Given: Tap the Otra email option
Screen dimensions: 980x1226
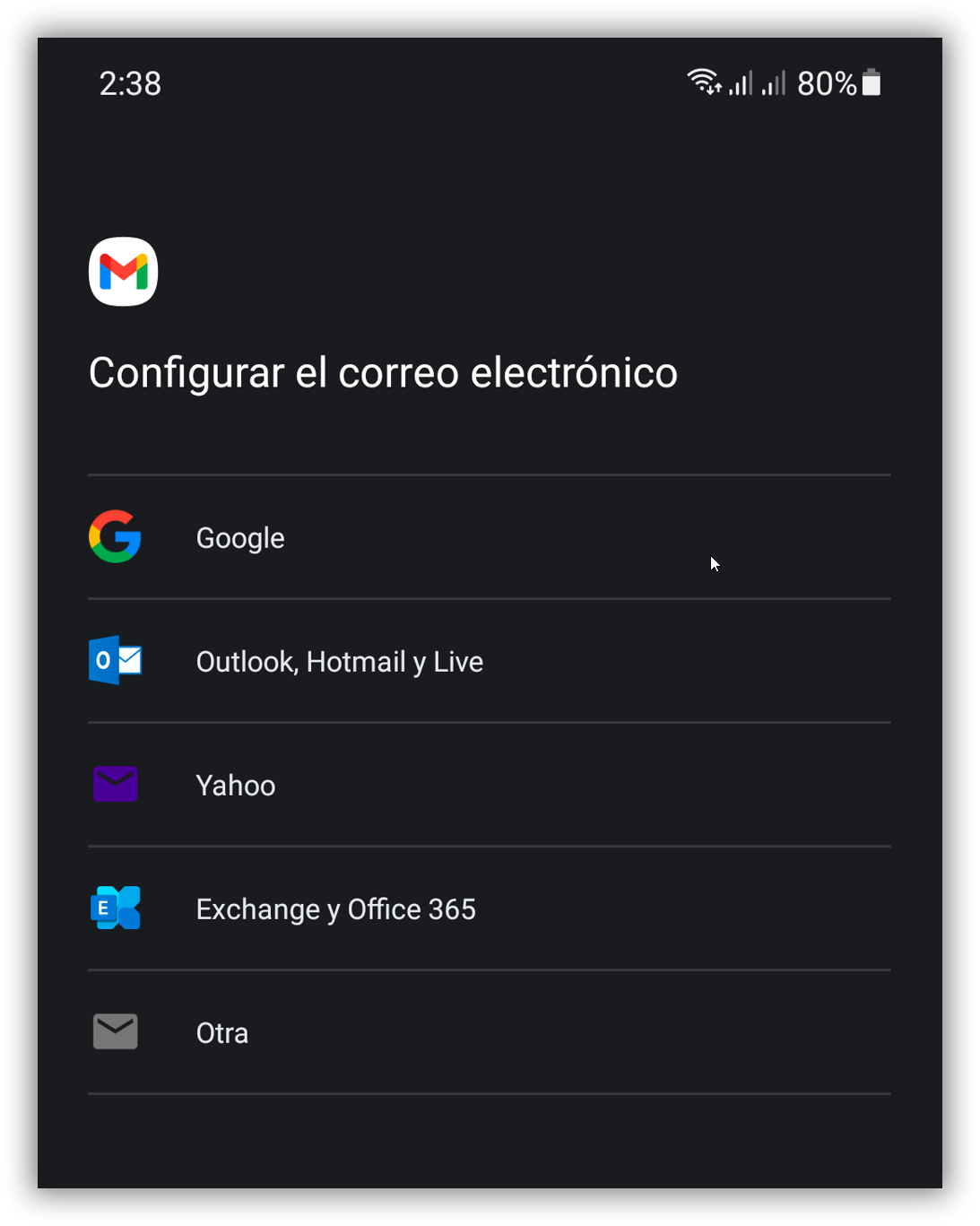Looking at the screenshot, I should pyautogui.click(x=221, y=1033).
